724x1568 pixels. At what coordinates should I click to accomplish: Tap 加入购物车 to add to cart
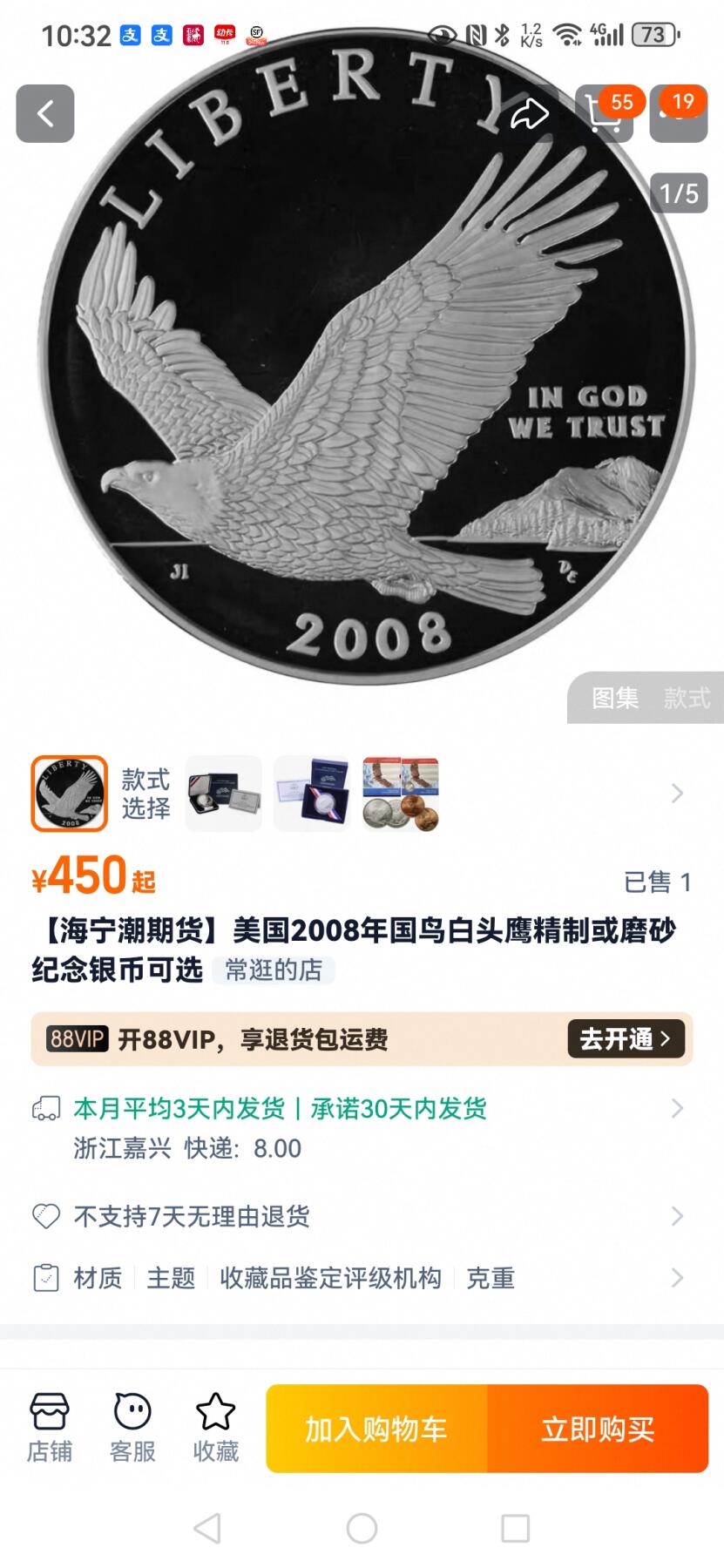point(376,1429)
